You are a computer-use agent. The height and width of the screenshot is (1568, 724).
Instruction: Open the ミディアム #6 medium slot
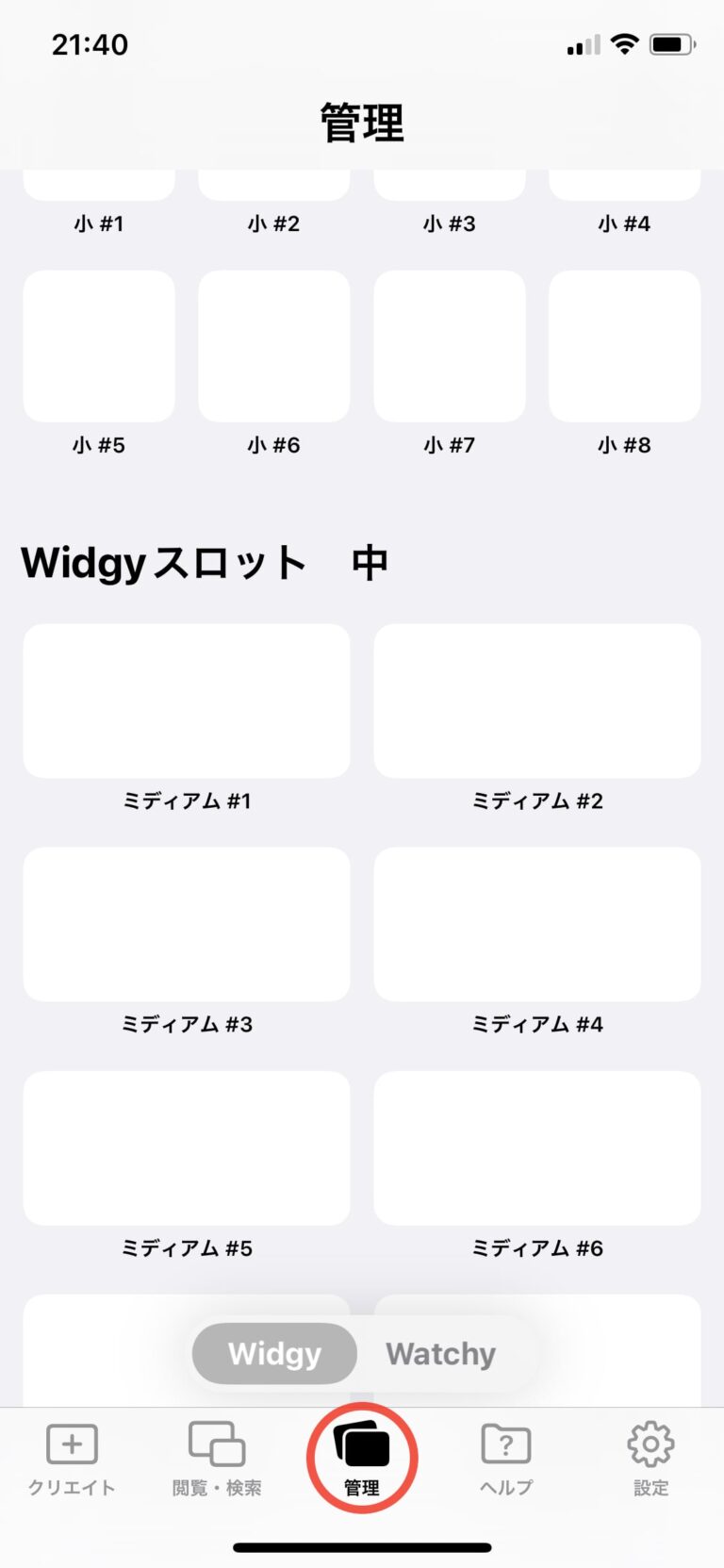click(537, 1148)
